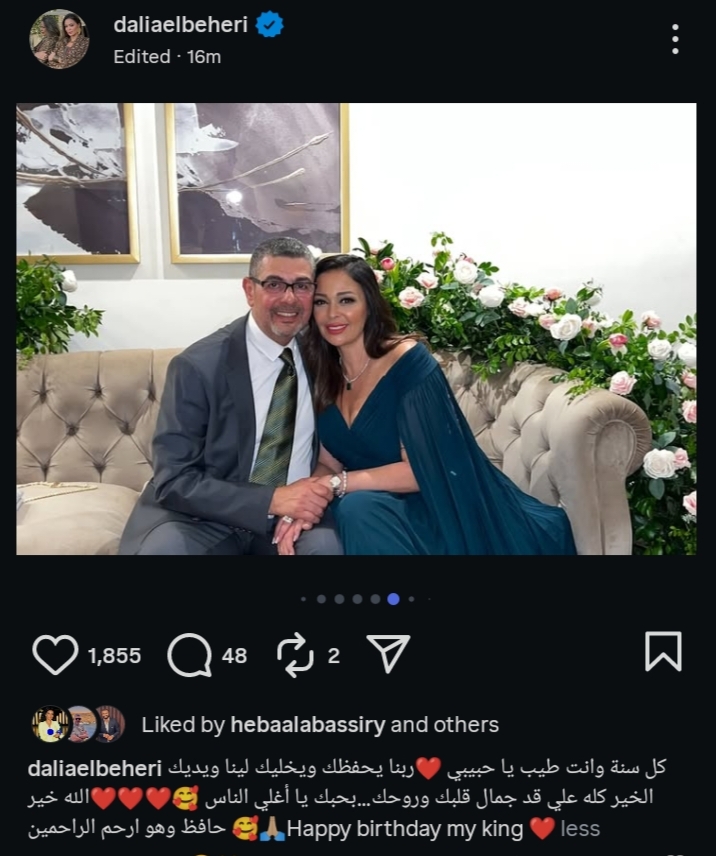Open the post's three-dot overflow menu
716x856 pixels.
pyautogui.click(x=675, y=39)
